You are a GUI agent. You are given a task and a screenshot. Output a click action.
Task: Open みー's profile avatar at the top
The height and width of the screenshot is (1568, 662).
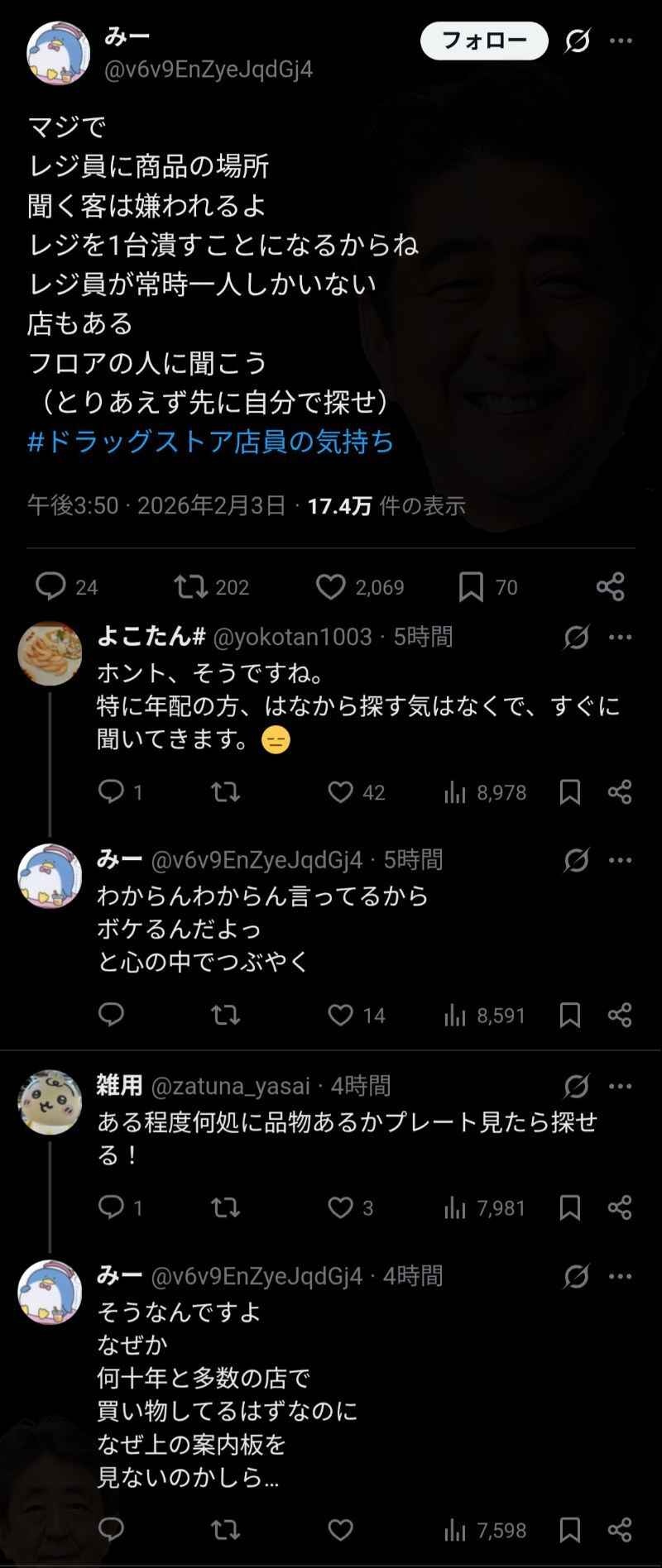pos(59,53)
